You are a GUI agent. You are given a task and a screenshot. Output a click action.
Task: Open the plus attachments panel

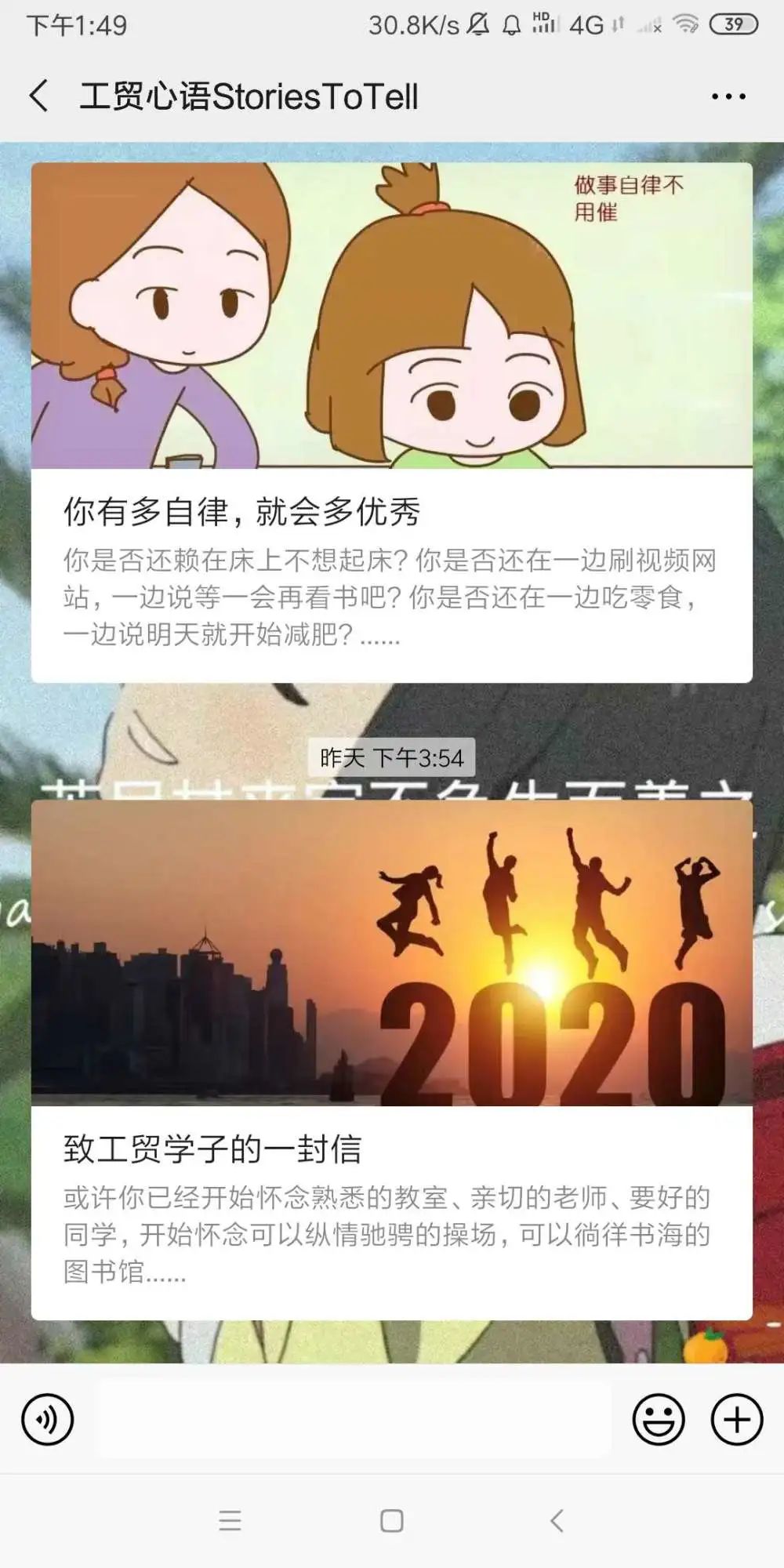[x=736, y=1419]
